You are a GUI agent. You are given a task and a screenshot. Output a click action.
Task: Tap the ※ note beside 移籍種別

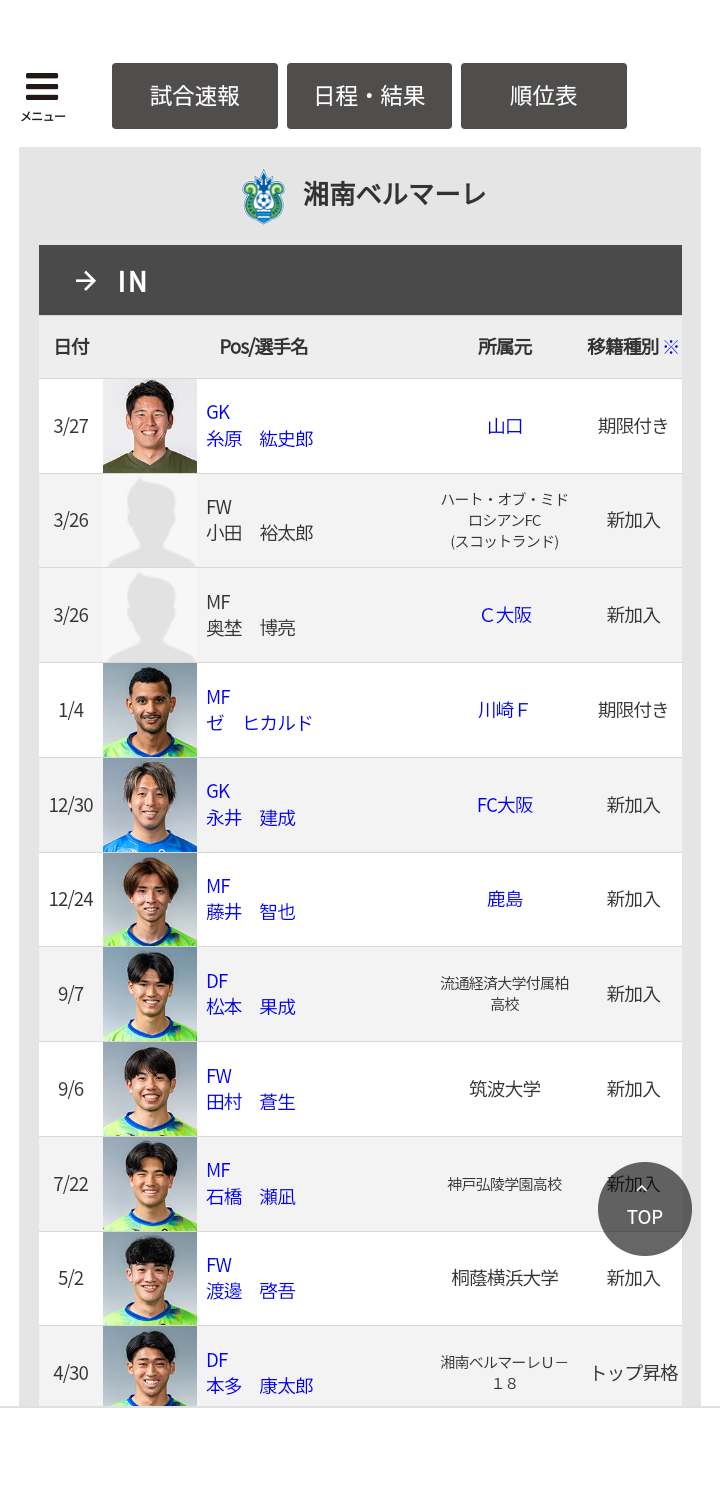pyautogui.click(x=671, y=347)
